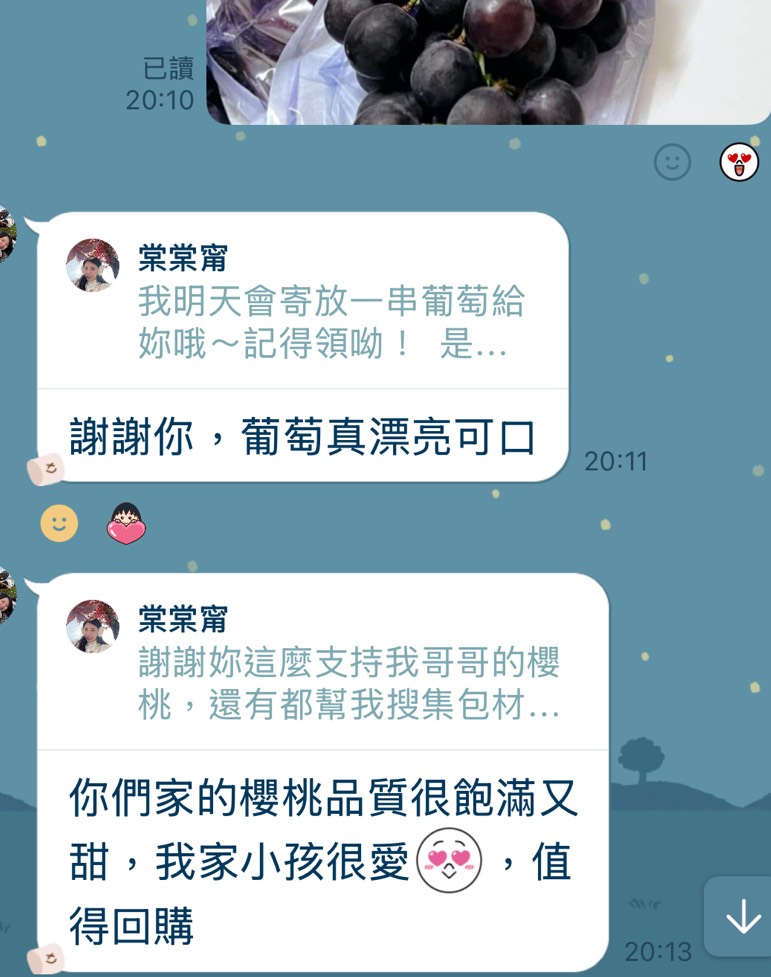Add a reaction to the grape photo
This screenshot has width=771, height=977.
(672, 161)
